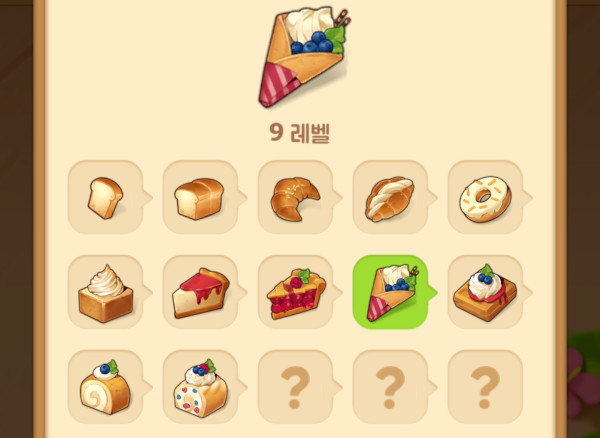The width and height of the screenshot is (600, 438).
Task: Select the highlighted blueberry crepe tile
Action: point(389,292)
